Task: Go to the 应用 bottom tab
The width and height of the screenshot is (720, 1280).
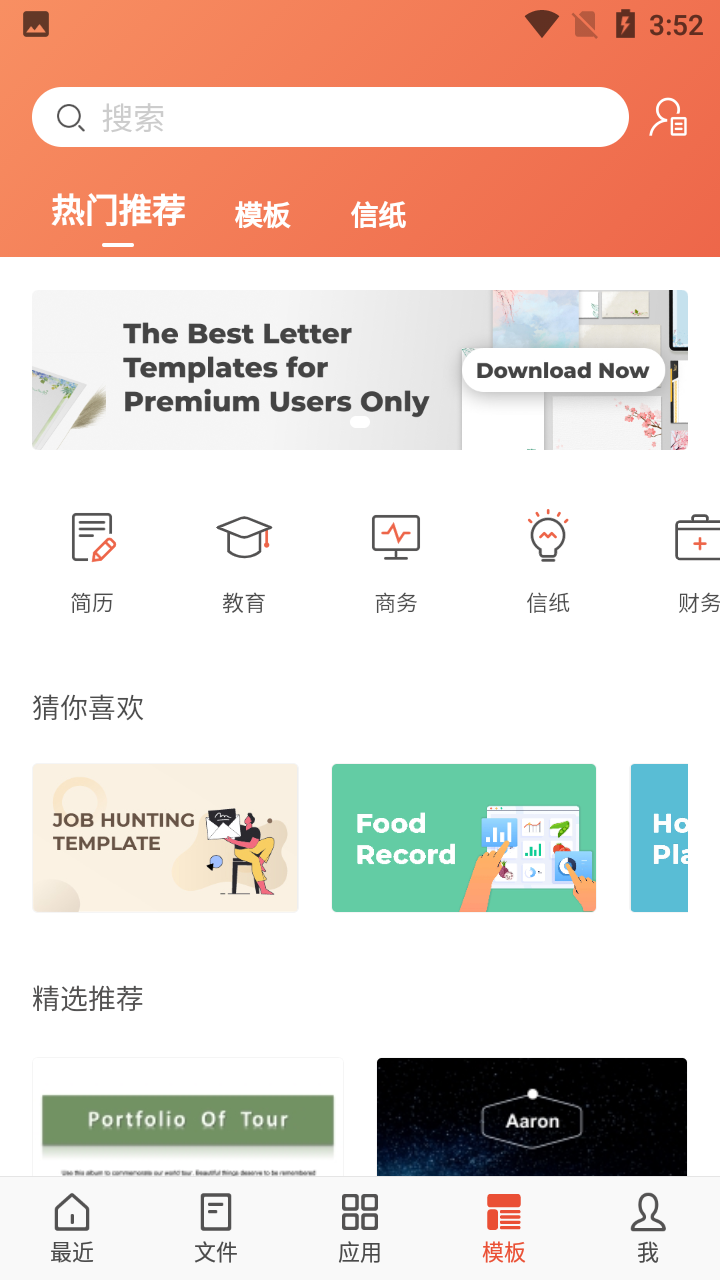Action: point(360,1229)
